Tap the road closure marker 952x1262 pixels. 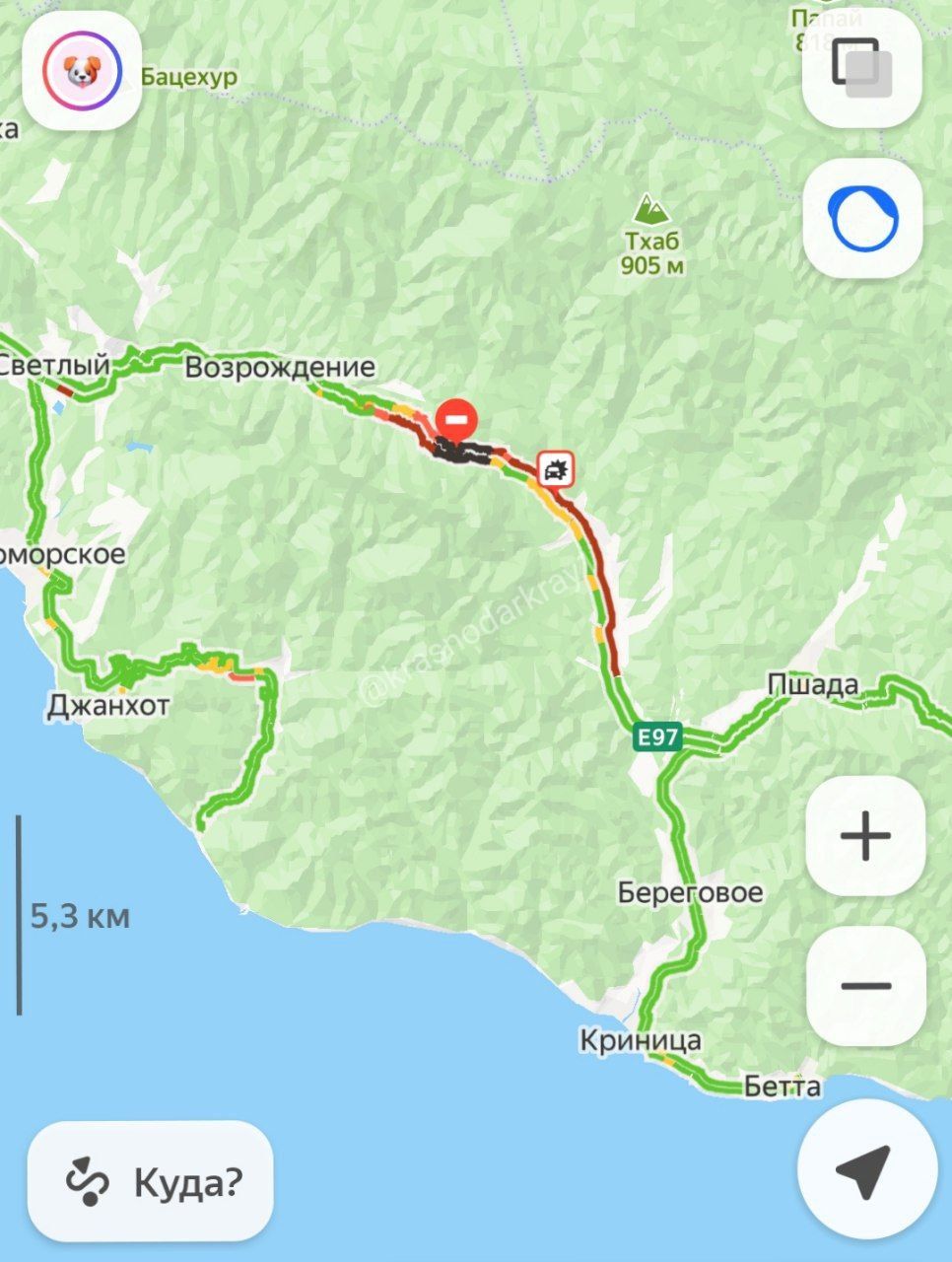456,419
